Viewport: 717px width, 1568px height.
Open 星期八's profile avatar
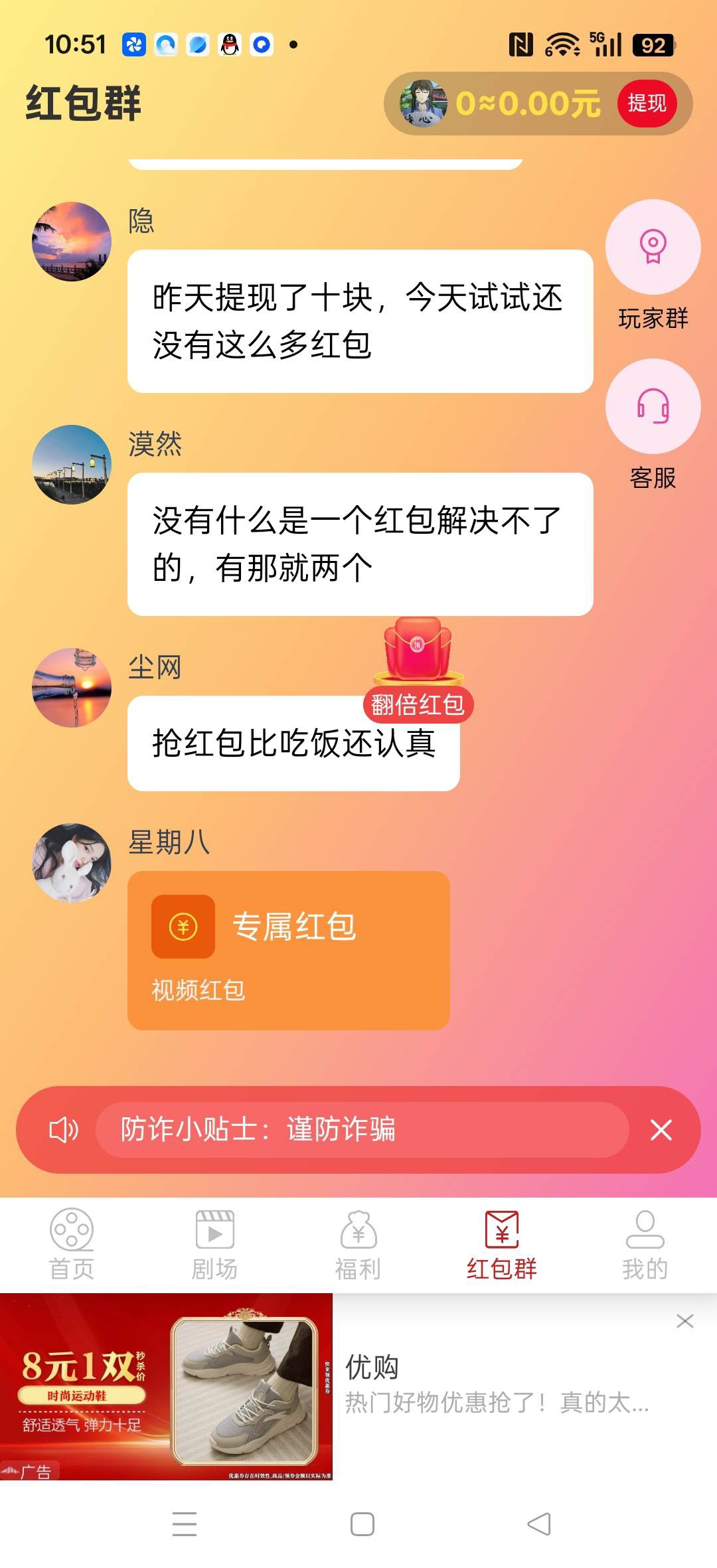[70, 863]
